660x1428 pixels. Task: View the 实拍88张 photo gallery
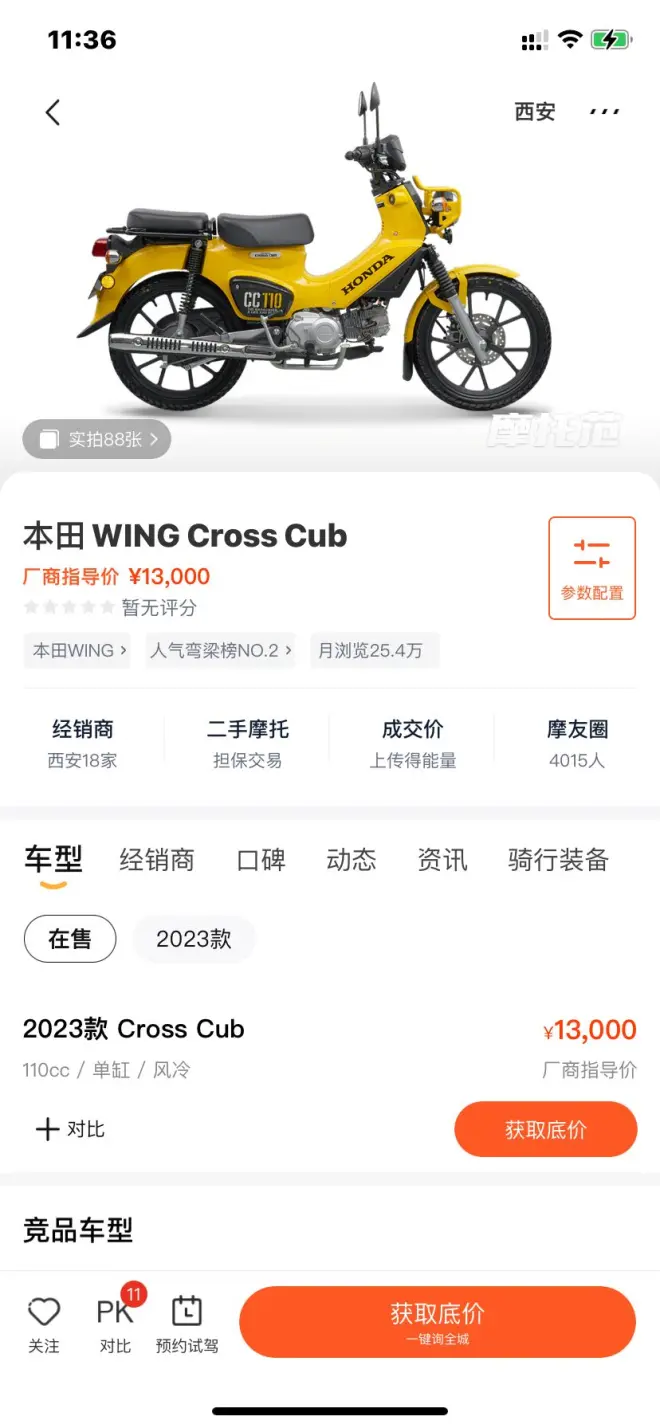[x=97, y=439]
